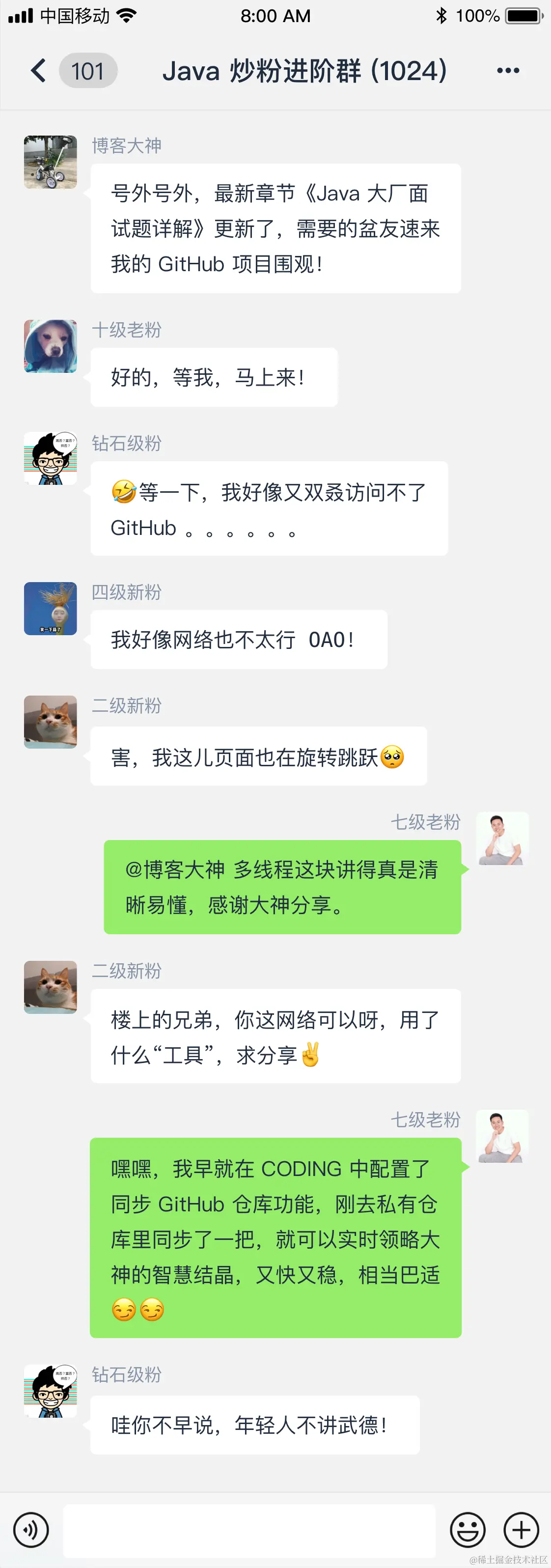551x1568 pixels.
Task: Tap 四级新粉's avatar
Action: (50, 608)
